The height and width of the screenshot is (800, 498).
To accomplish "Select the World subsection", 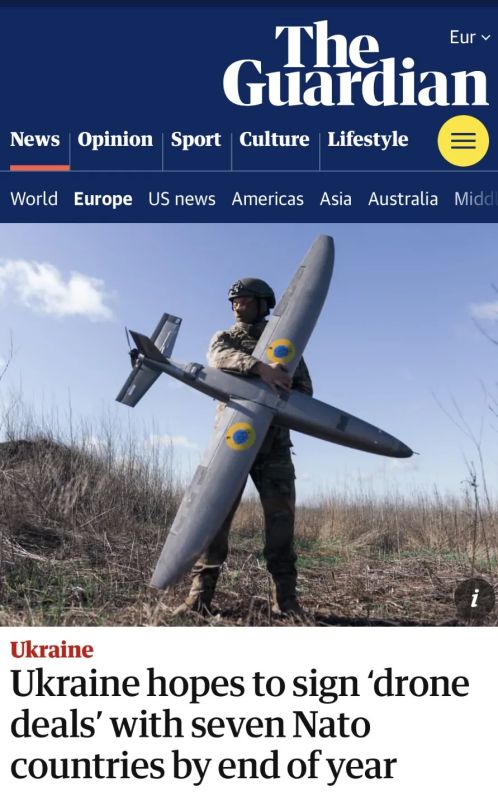I will pos(34,198).
